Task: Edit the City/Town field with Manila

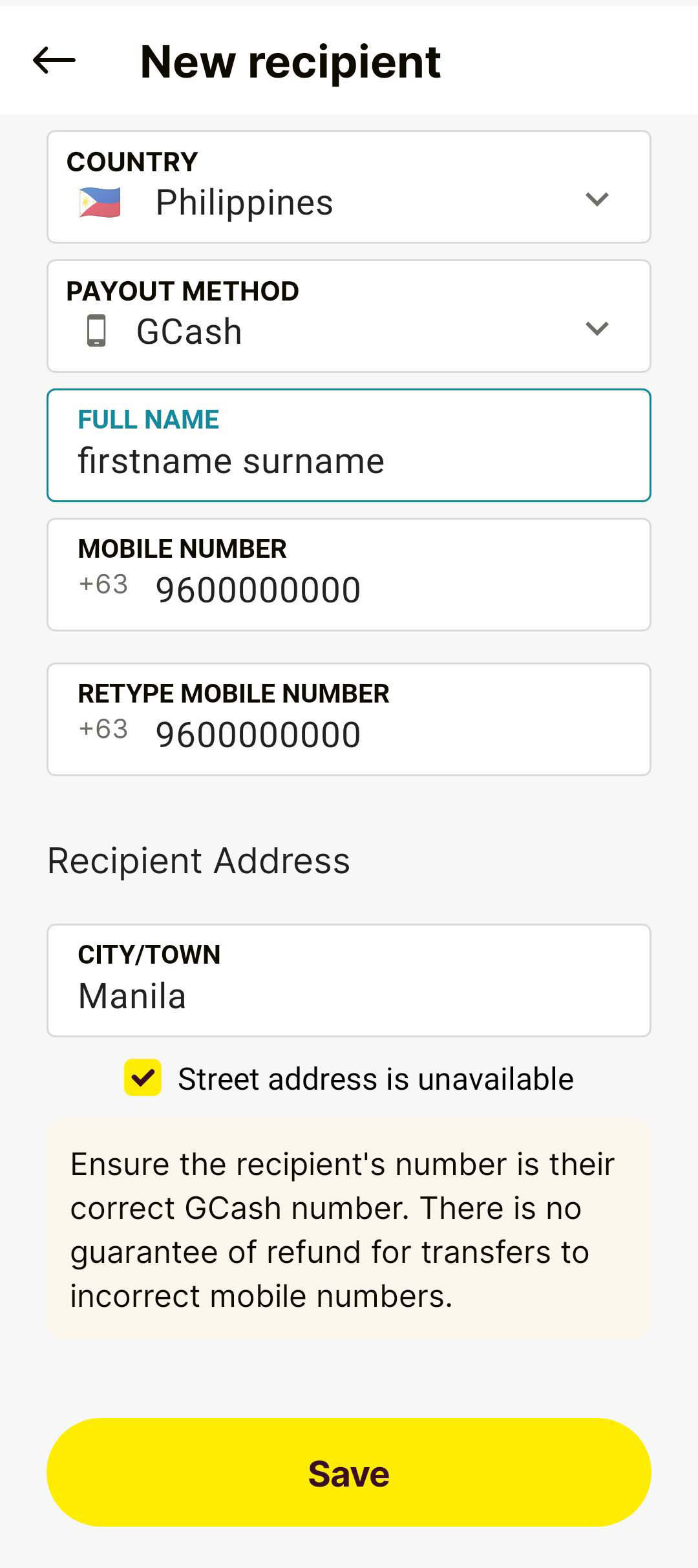Action: click(348, 981)
